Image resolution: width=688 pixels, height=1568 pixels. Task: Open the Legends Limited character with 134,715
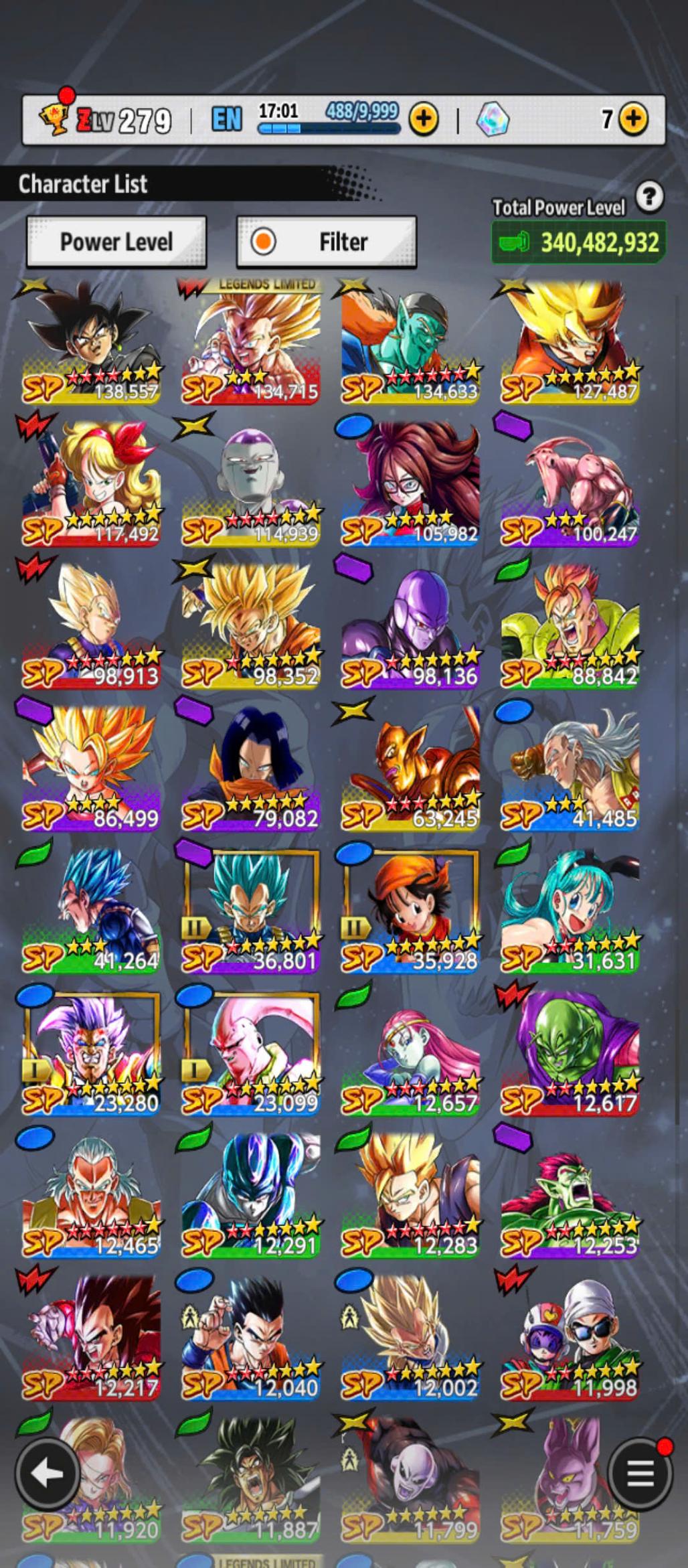coord(251,341)
